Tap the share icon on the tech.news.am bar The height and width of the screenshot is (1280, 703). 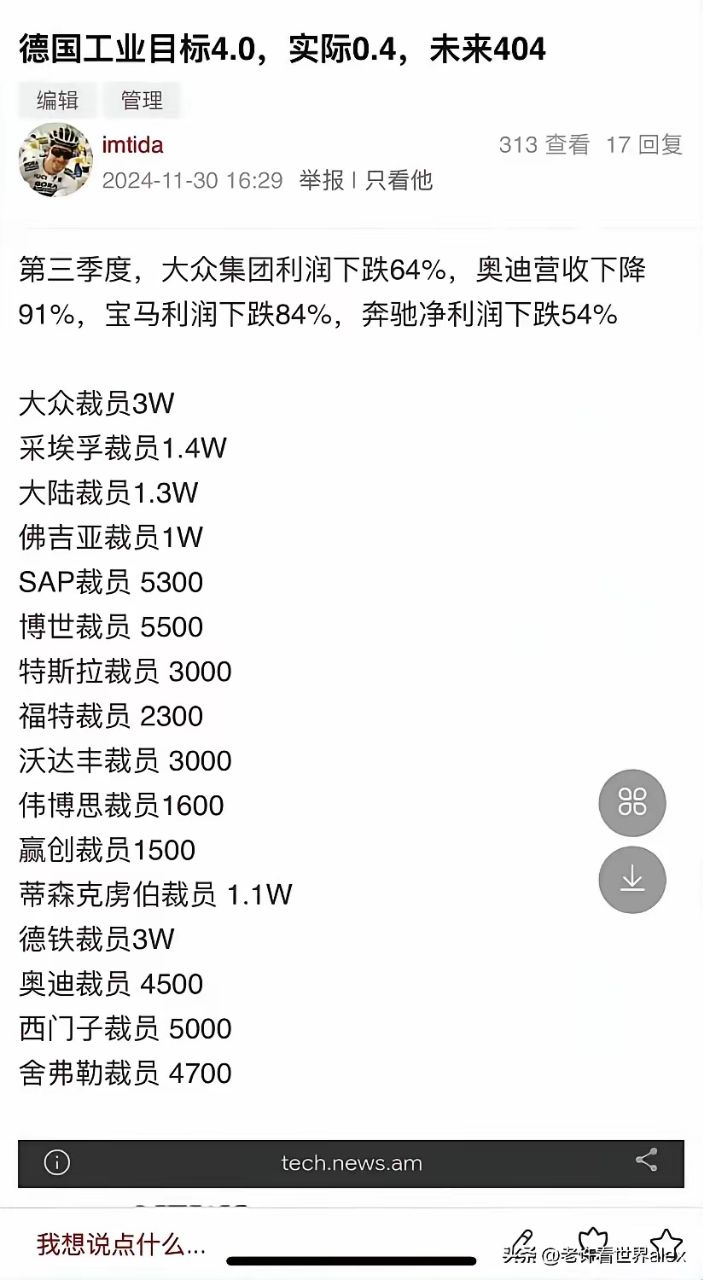pyautogui.click(x=646, y=1161)
